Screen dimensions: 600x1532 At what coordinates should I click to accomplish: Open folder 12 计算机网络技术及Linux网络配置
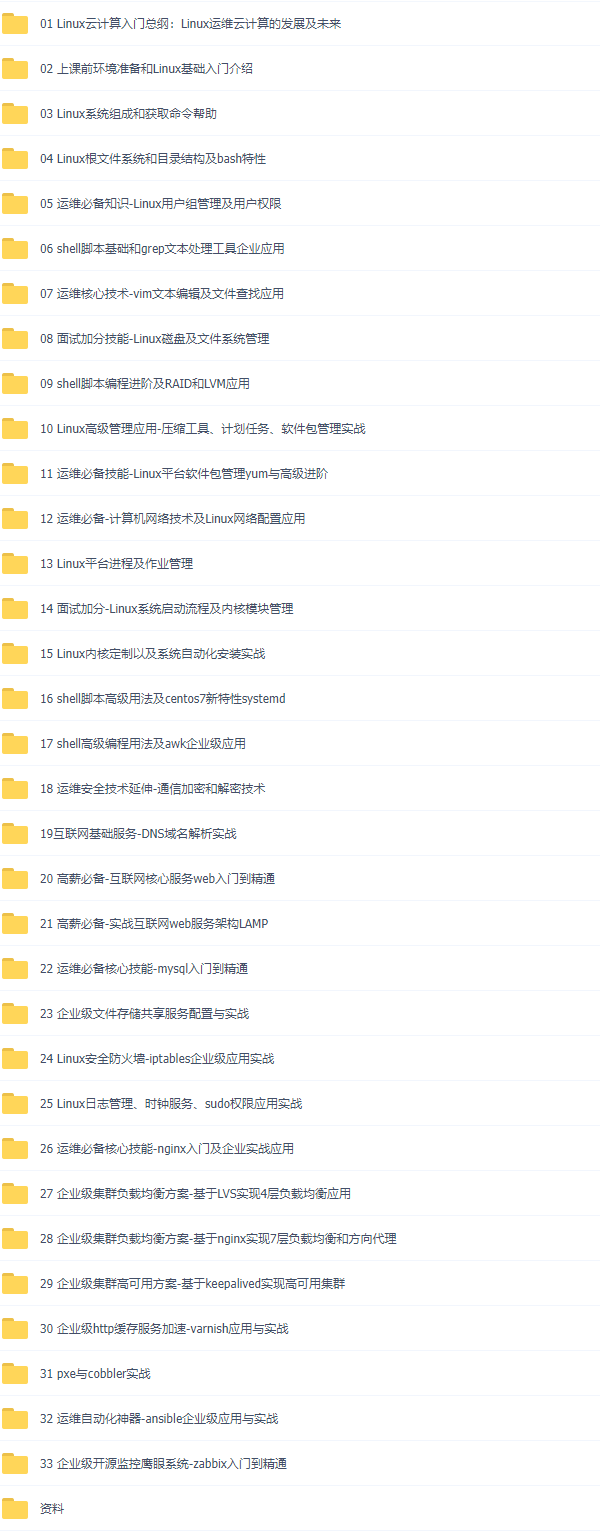coord(172,519)
